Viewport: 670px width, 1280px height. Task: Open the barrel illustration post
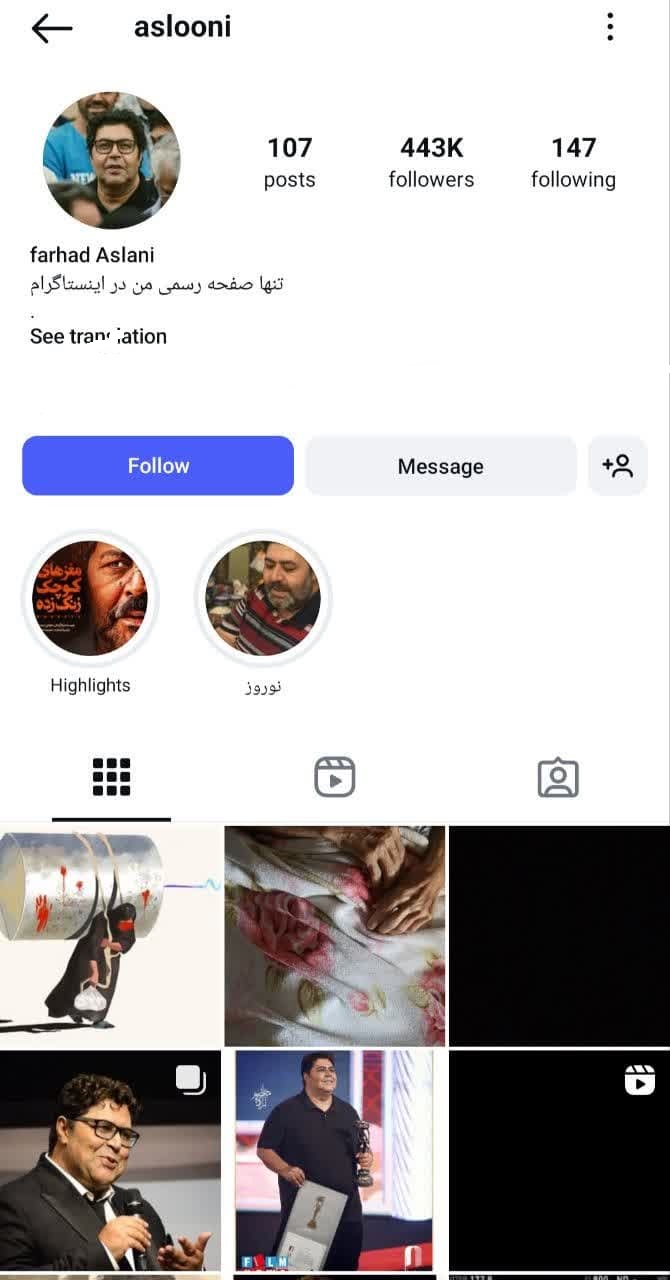110,935
